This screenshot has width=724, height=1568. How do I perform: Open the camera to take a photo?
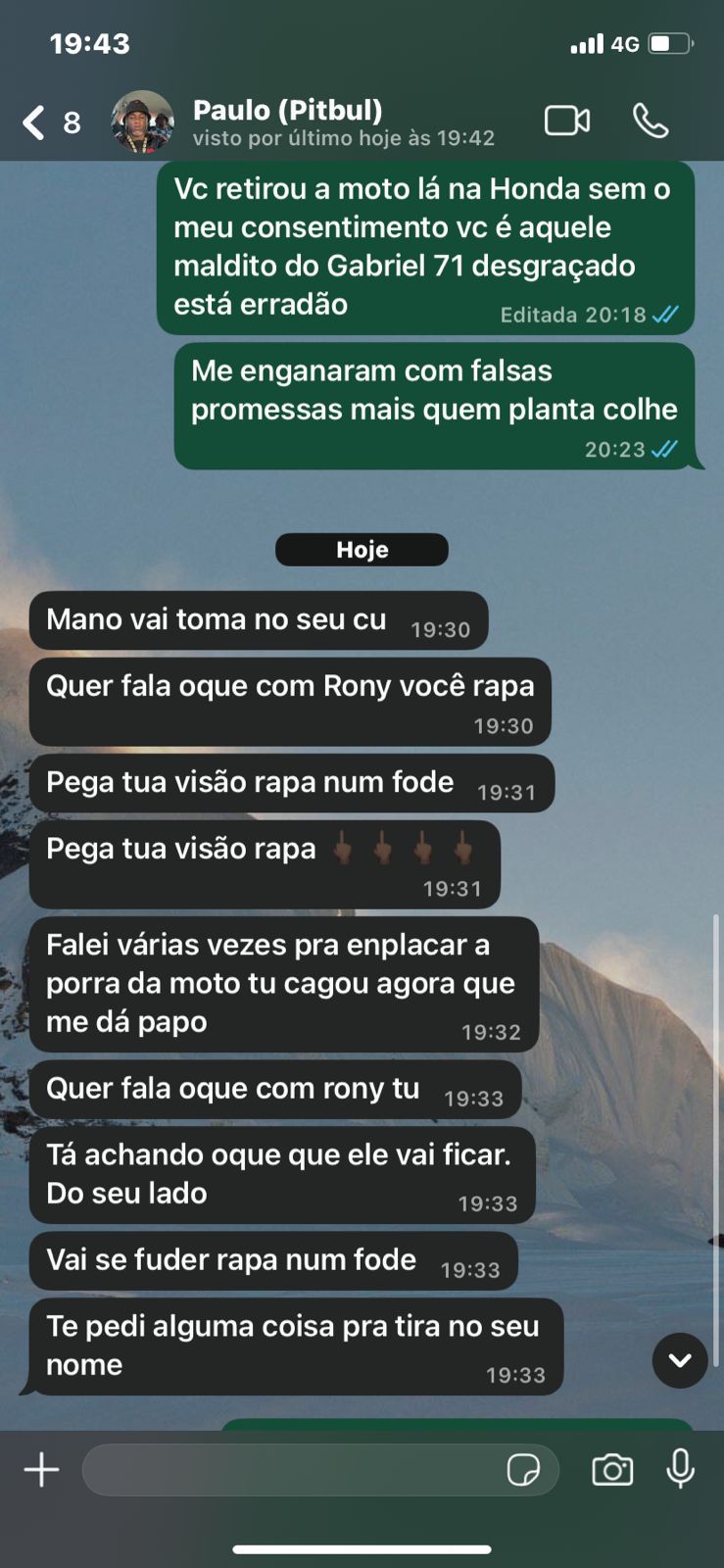(612, 1470)
